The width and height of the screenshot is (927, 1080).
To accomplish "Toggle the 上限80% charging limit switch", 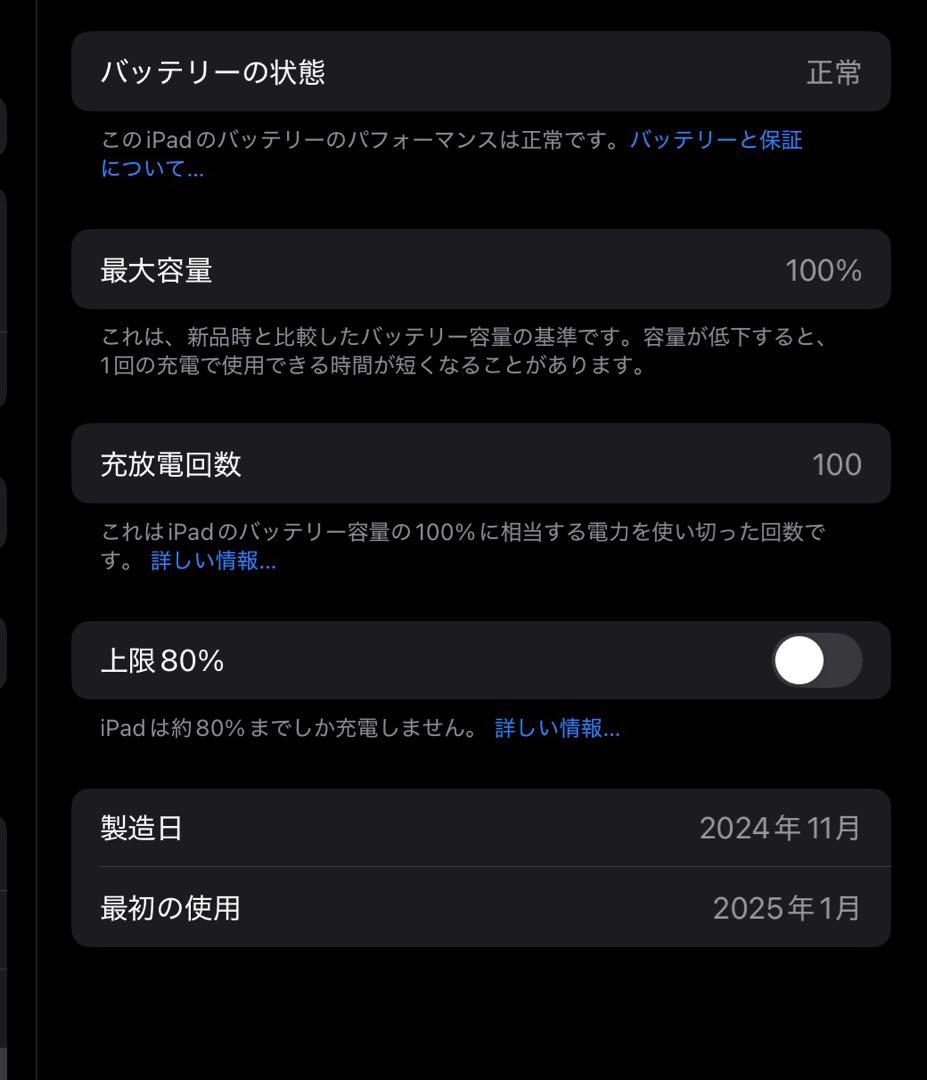I will (x=818, y=660).
